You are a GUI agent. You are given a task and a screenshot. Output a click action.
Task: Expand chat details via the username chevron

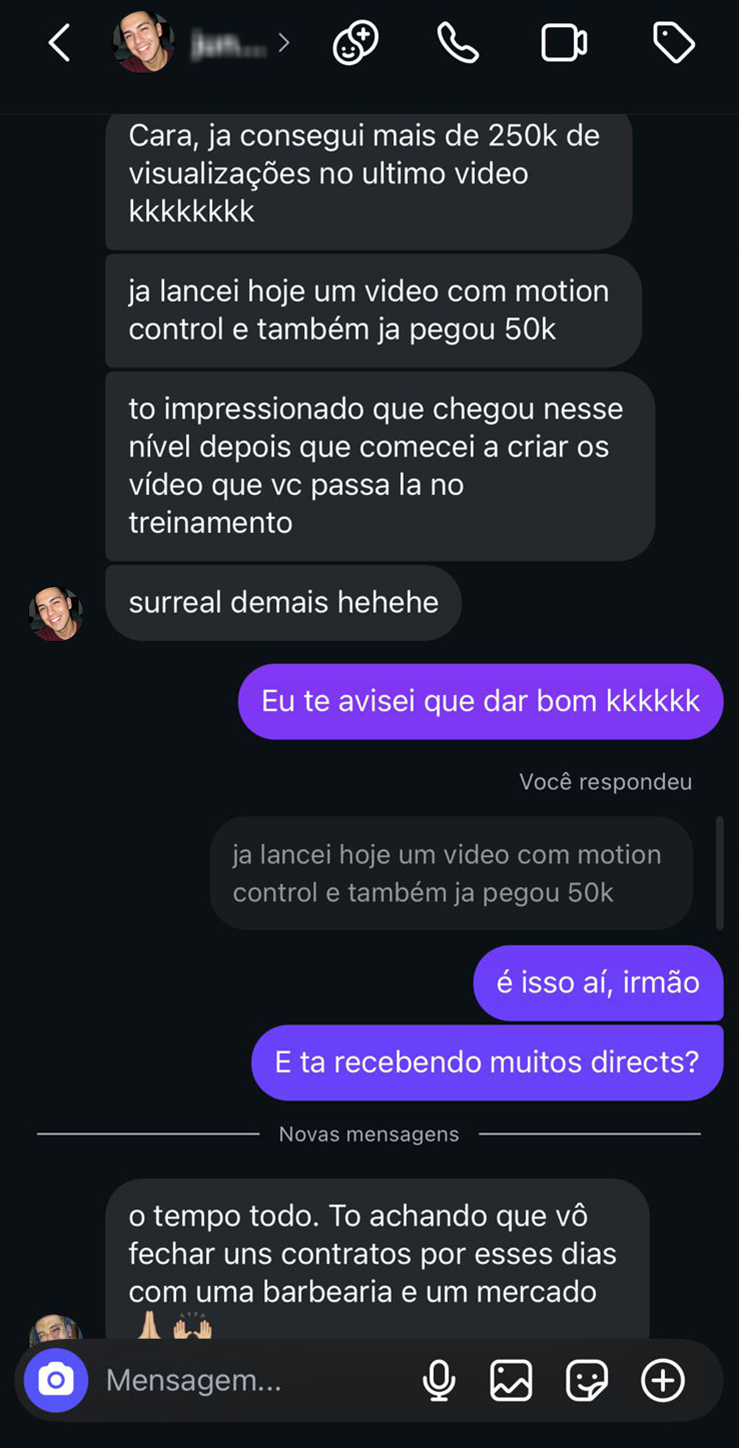(284, 42)
